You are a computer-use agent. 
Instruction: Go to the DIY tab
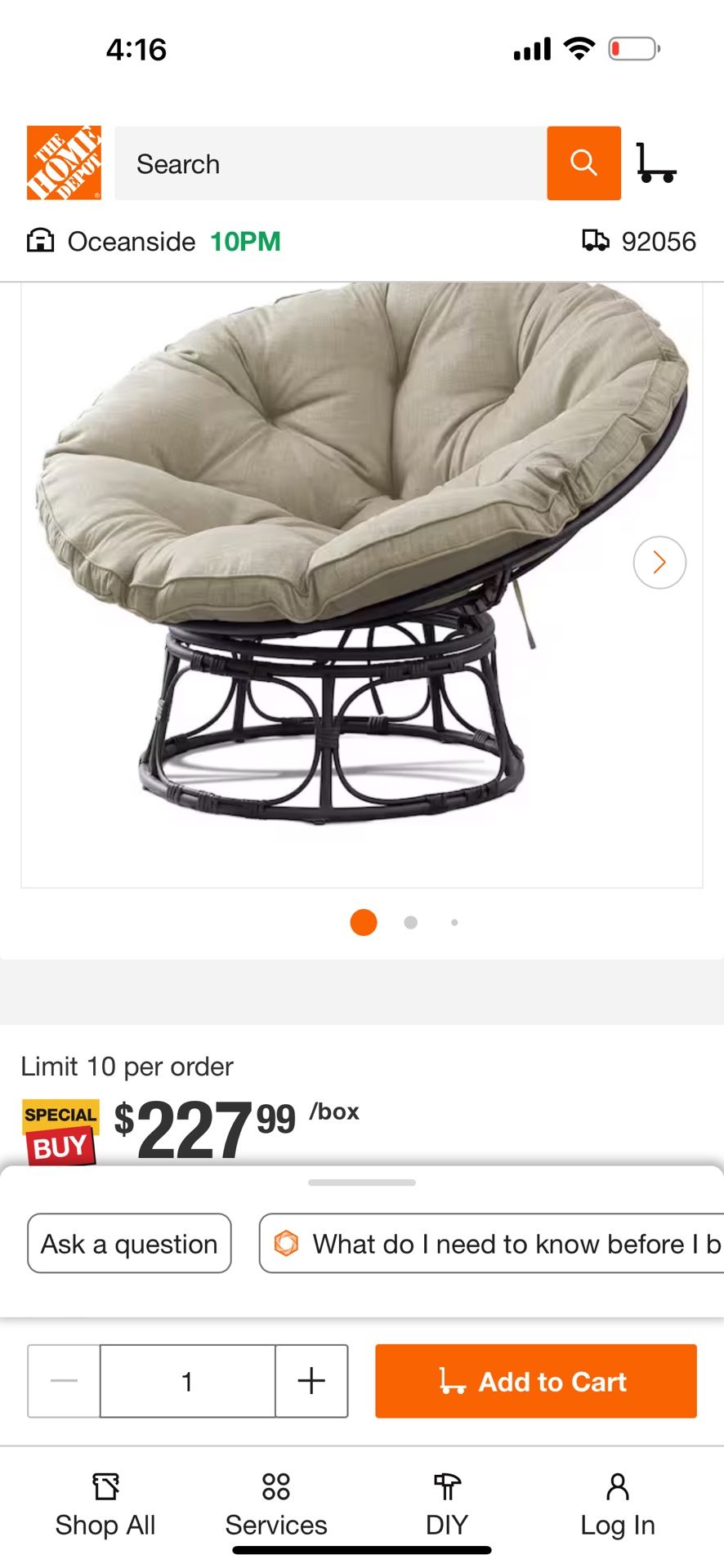coord(446,1504)
